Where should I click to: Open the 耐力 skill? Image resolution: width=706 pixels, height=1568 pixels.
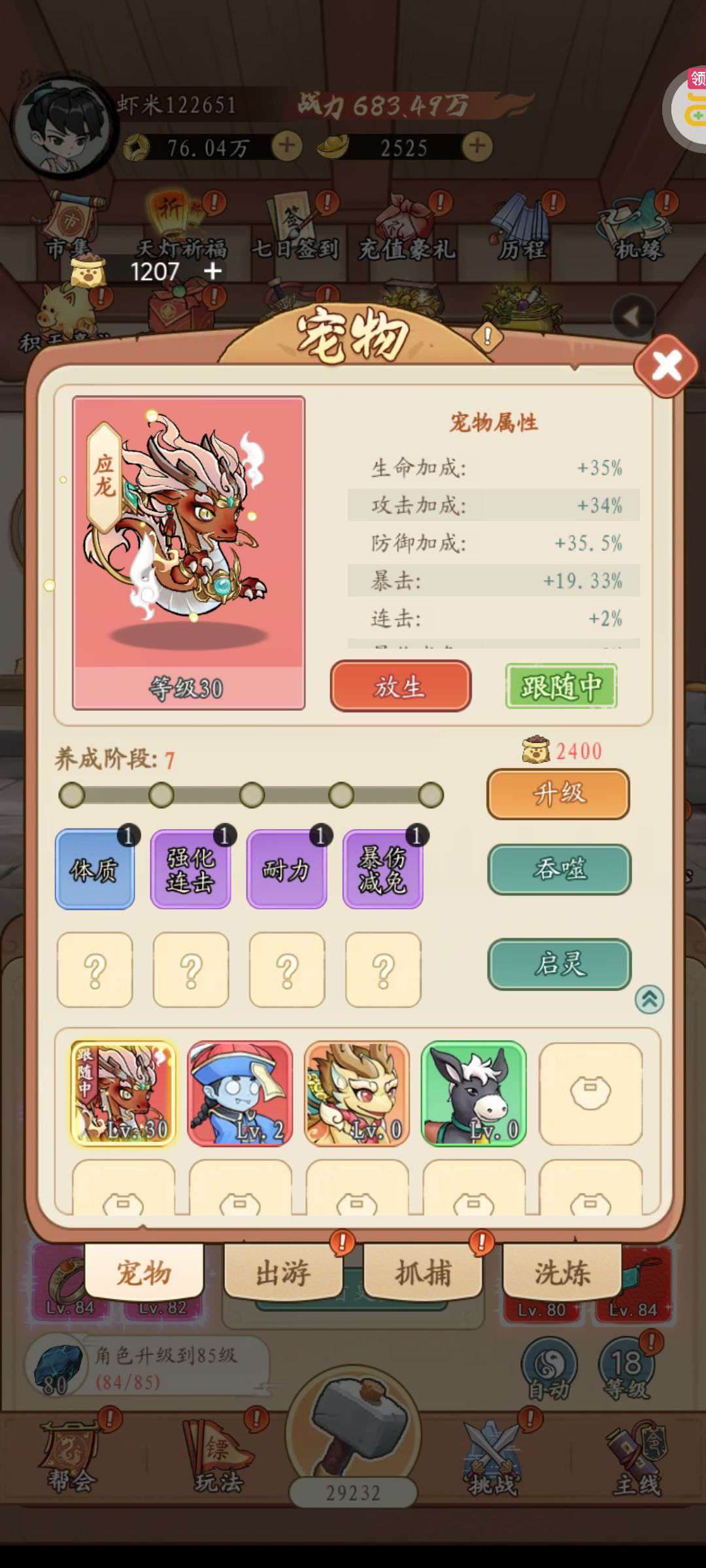(286, 869)
